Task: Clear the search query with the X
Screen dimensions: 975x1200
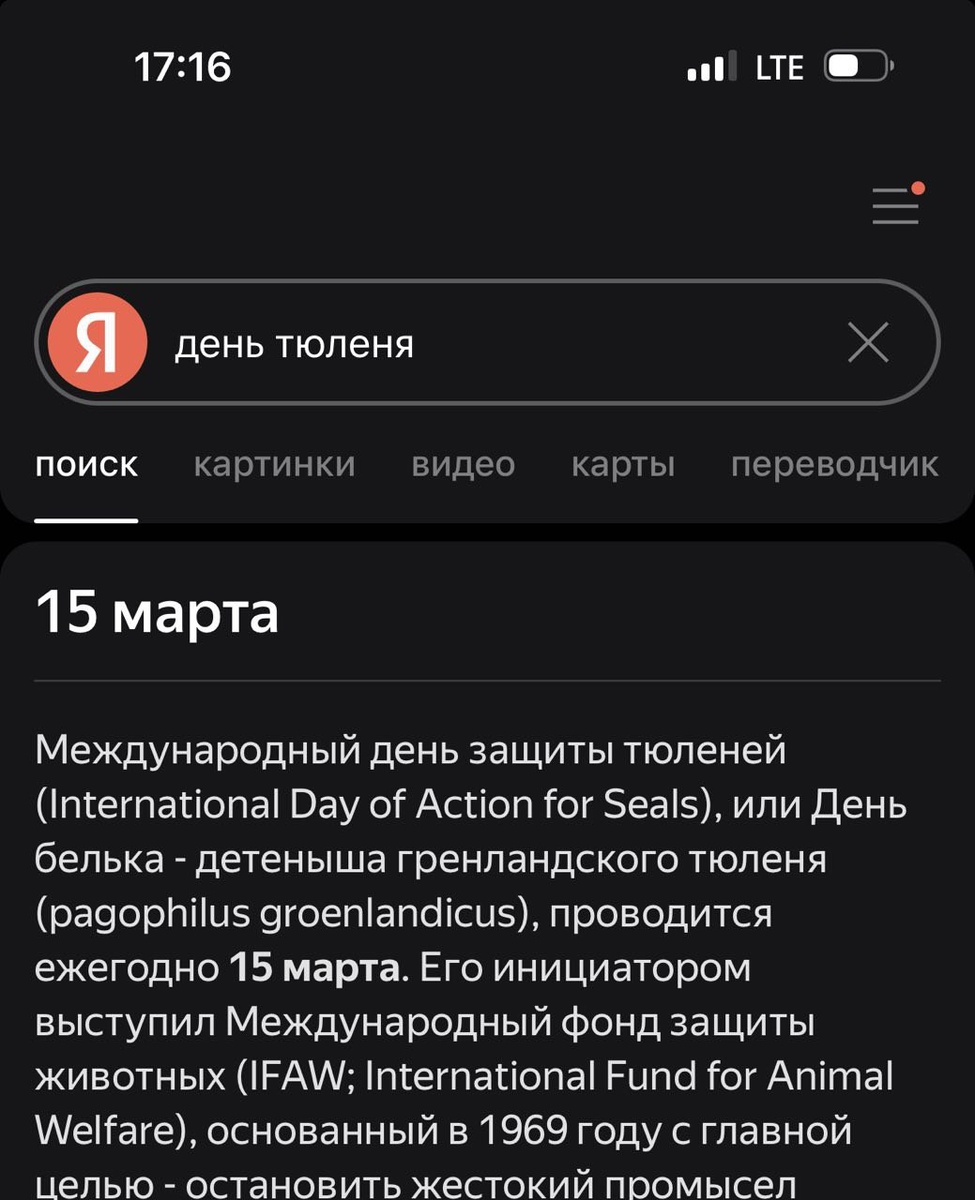Action: [x=867, y=344]
